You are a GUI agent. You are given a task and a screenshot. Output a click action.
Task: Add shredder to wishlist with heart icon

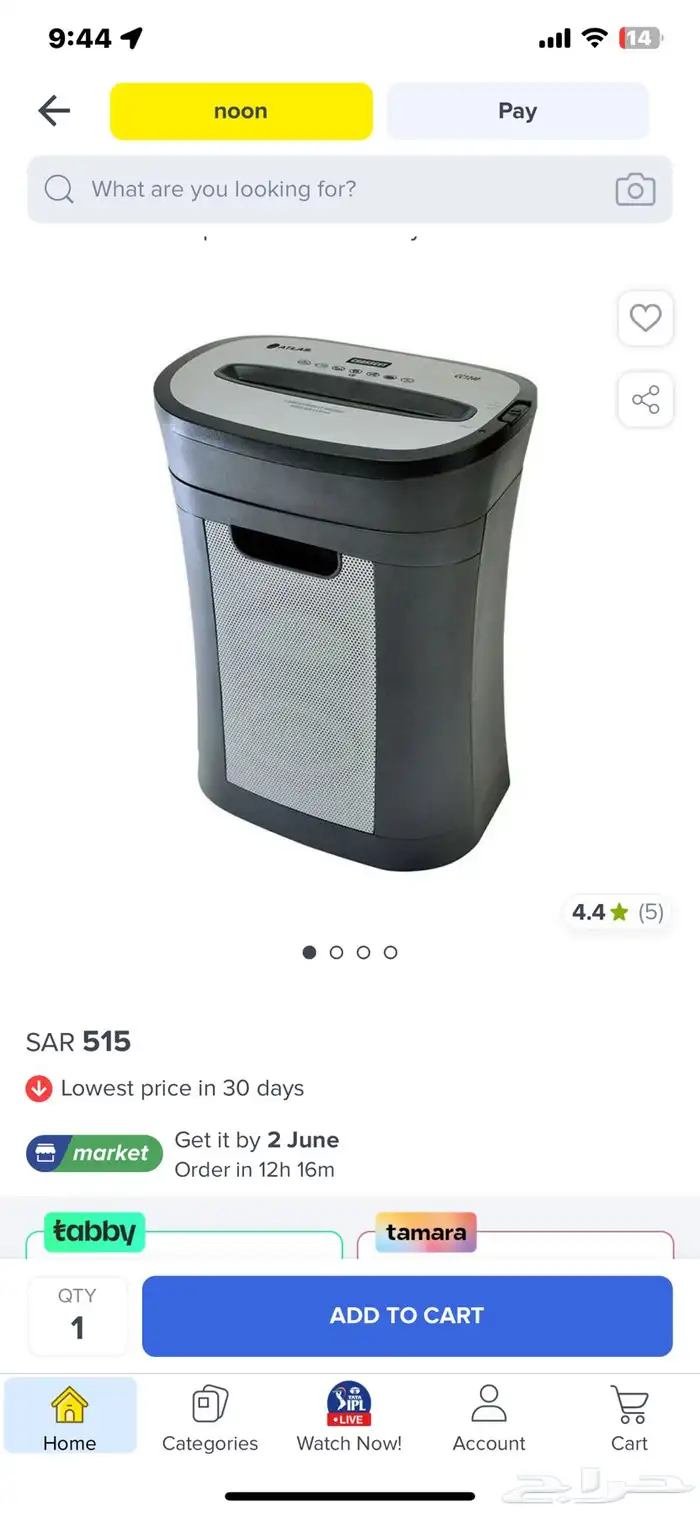pos(645,319)
